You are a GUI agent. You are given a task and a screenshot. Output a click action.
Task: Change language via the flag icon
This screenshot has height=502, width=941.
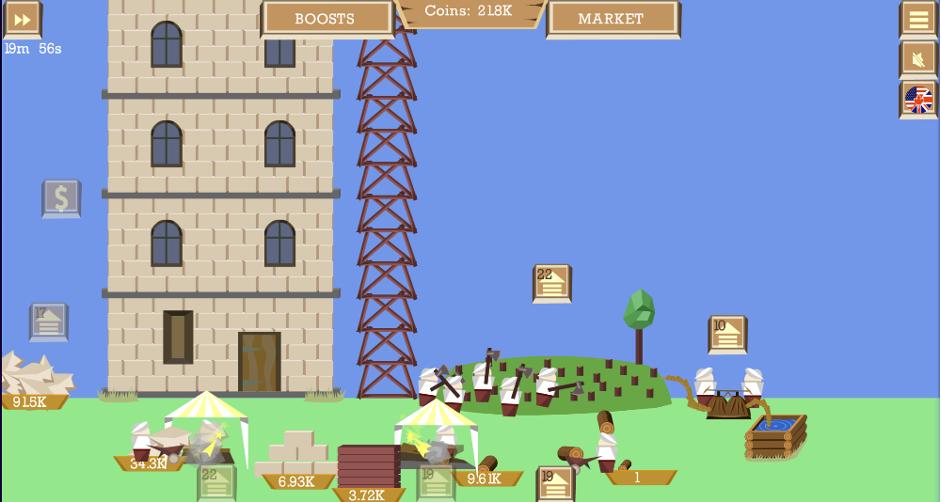918,99
